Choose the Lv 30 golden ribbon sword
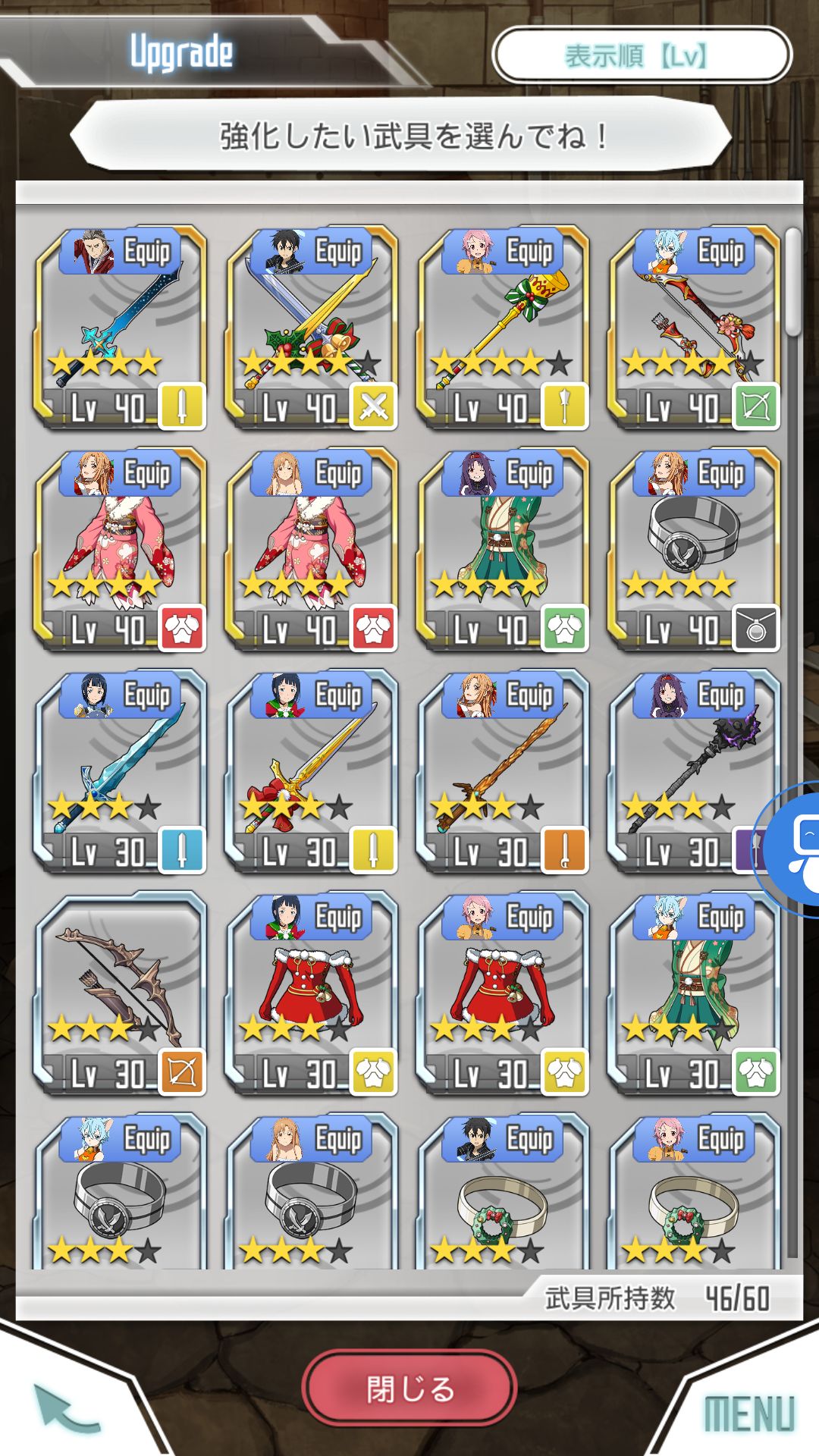This screenshot has height=1456, width=819. [x=312, y=771]
